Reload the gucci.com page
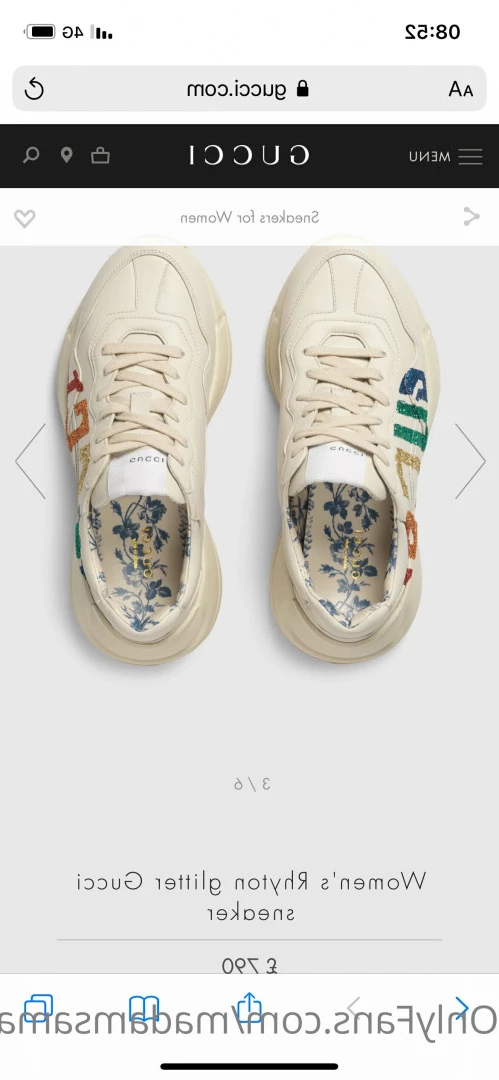Image resolution: width=499 pixels, height=1080 pixels. click(34, 89)
